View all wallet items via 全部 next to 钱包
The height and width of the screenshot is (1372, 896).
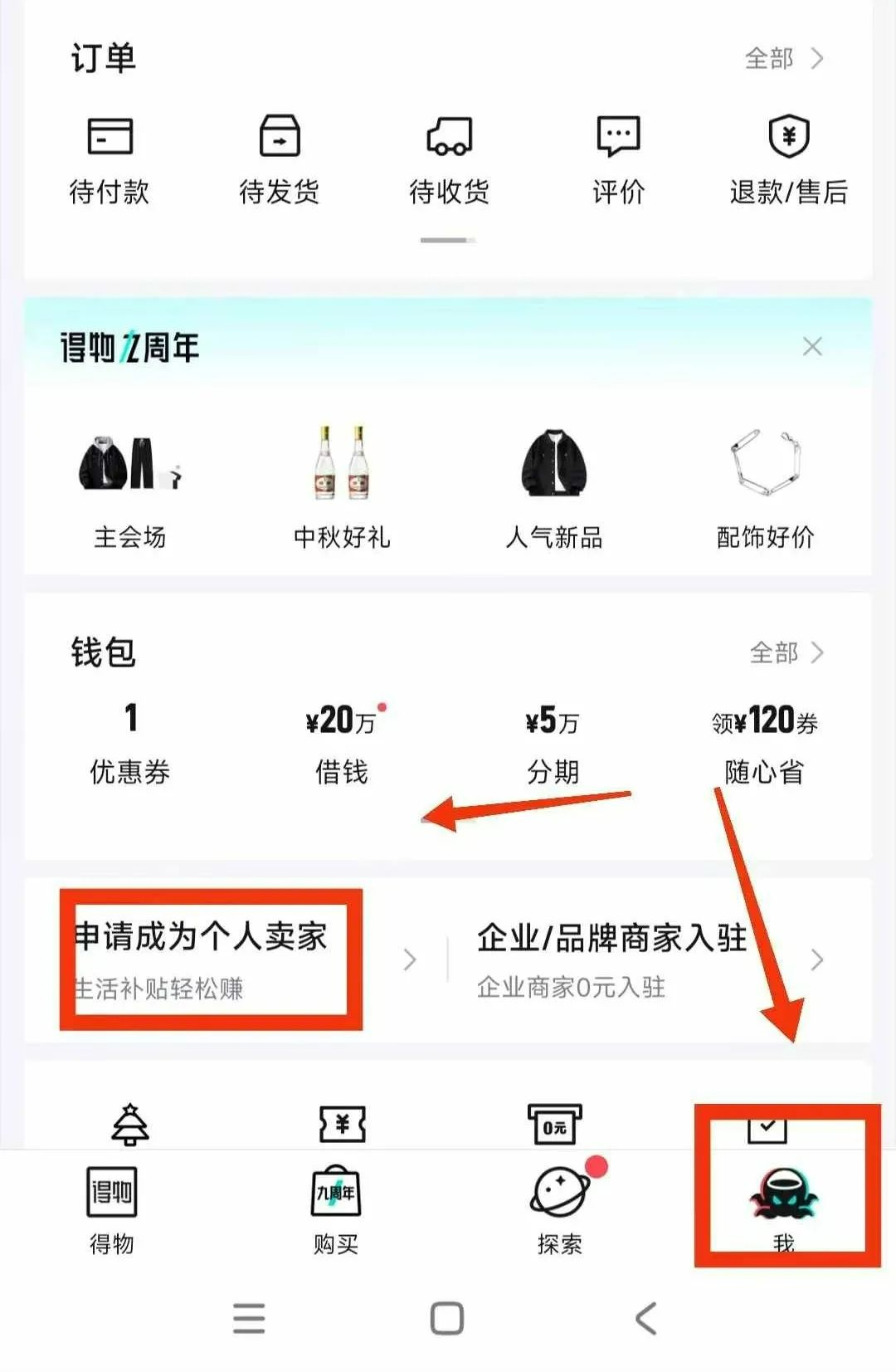point(786,653)
